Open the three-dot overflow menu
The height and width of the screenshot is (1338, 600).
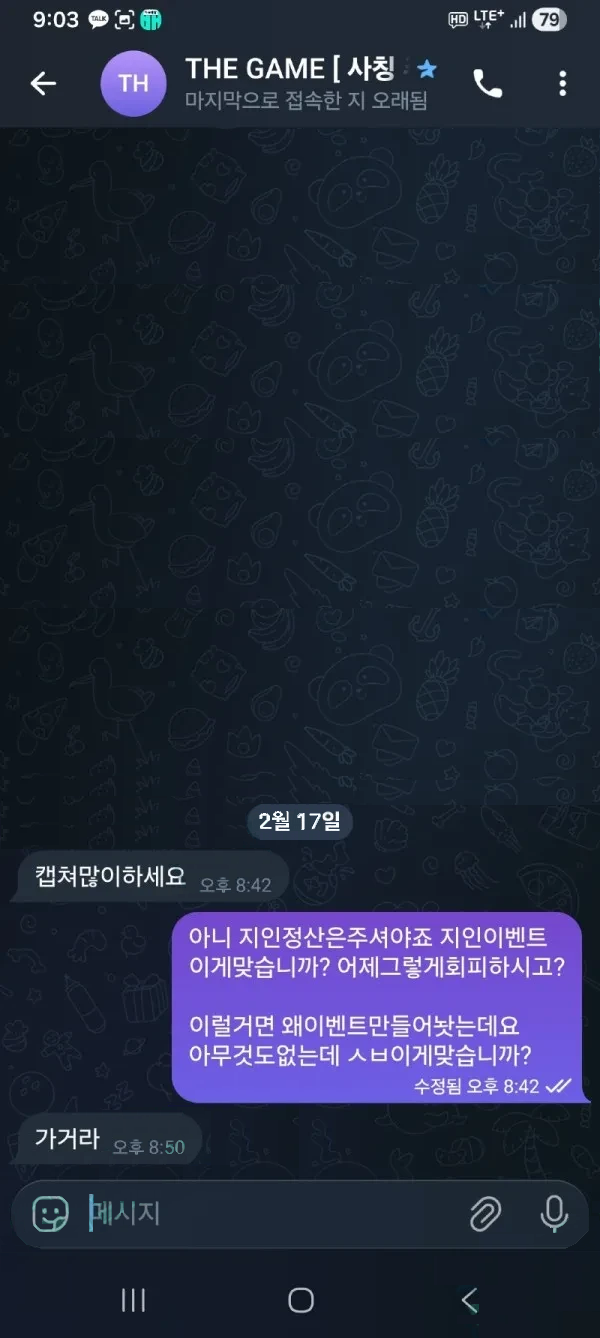point(563,84)
